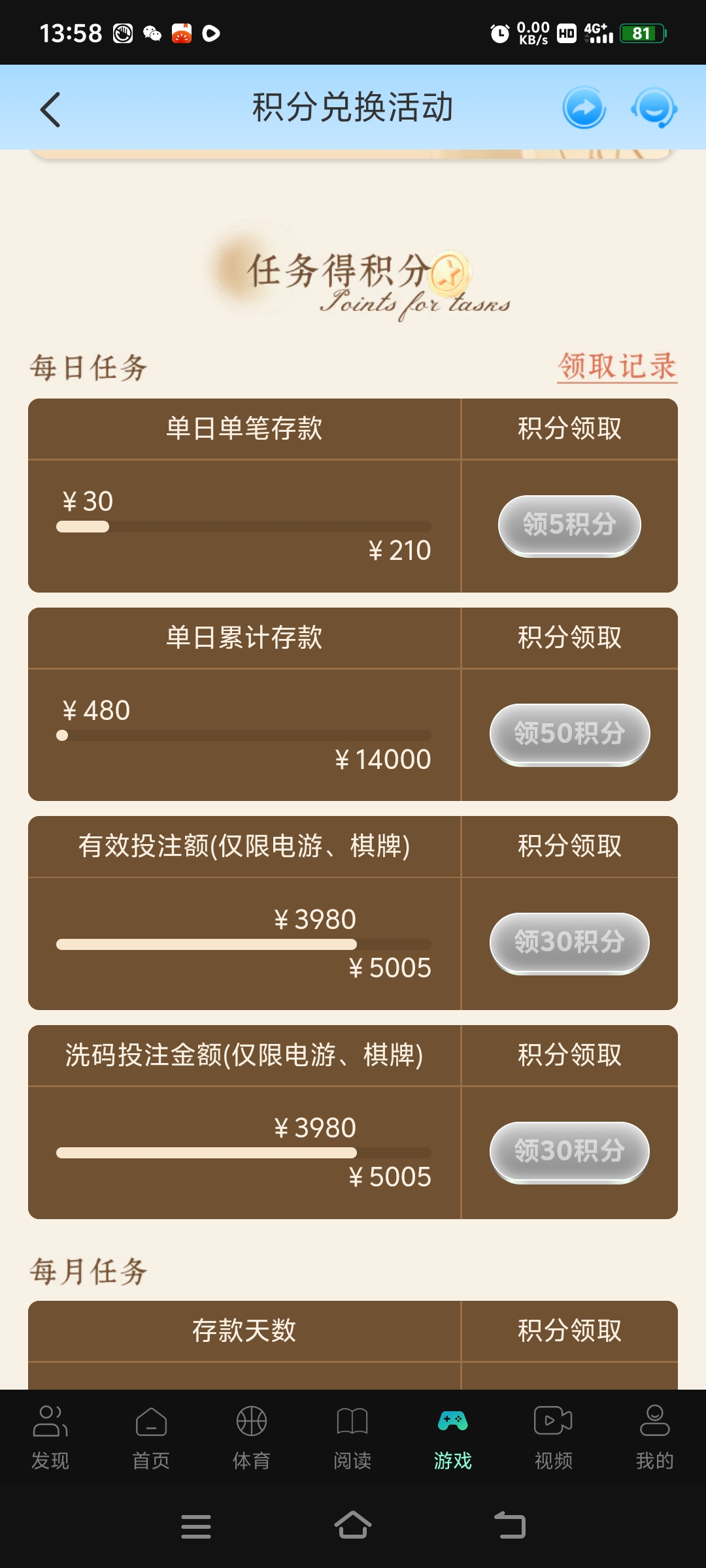The height and width of the screenshot is (1568, 706).
Task: Claim 30 points for 洗码投注金额 task
Action: coord(569,1152)
